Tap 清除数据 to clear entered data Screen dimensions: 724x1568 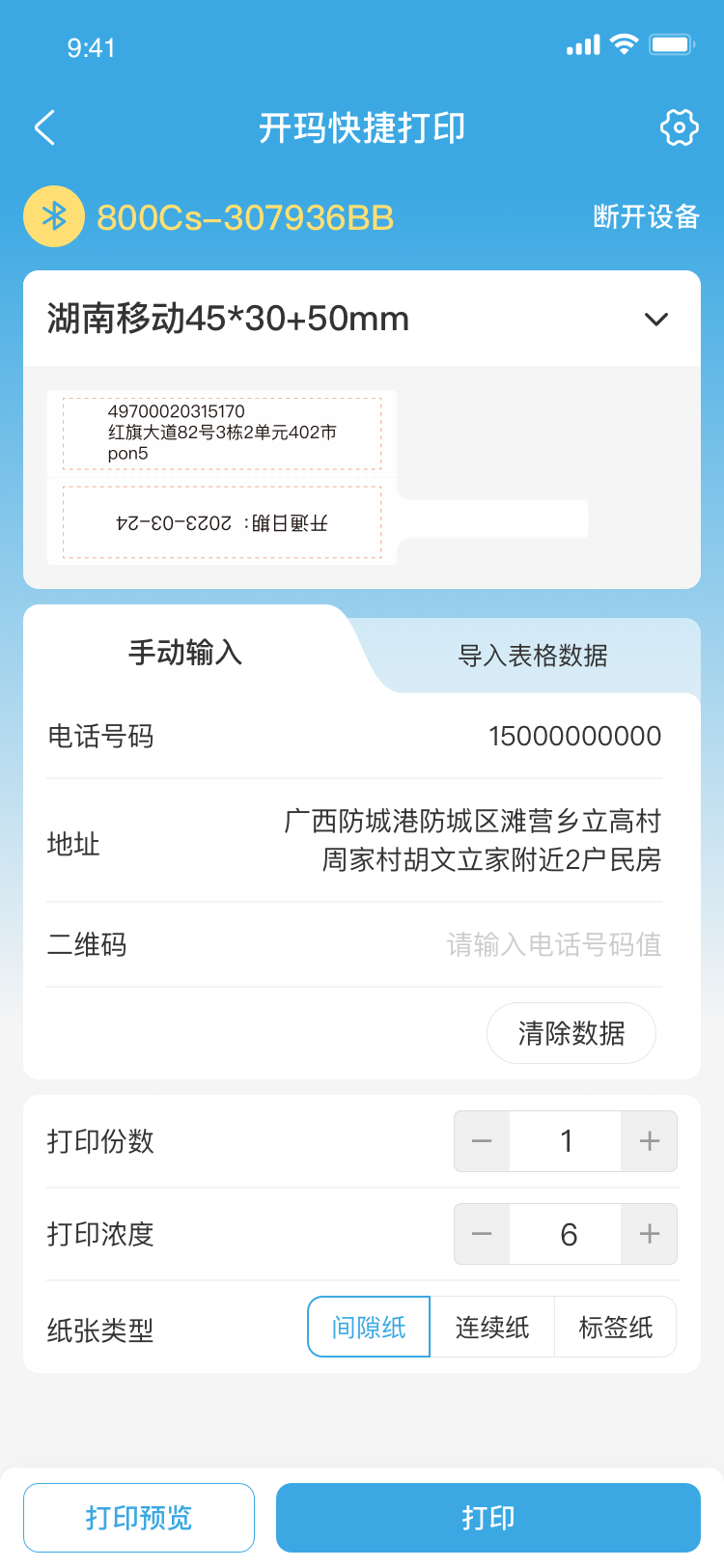[571, 1033]
